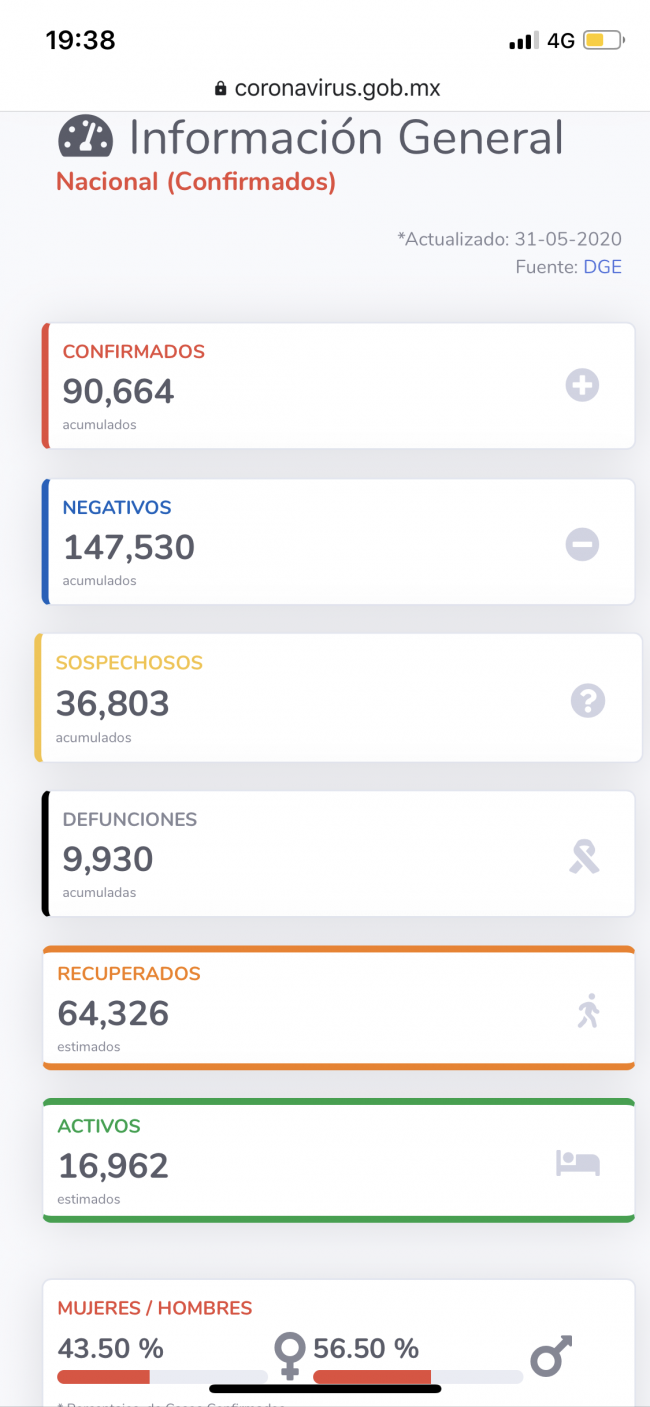Select the Negativos card
The width and height of the screenshot is (650, 1407).
[338, 542]
